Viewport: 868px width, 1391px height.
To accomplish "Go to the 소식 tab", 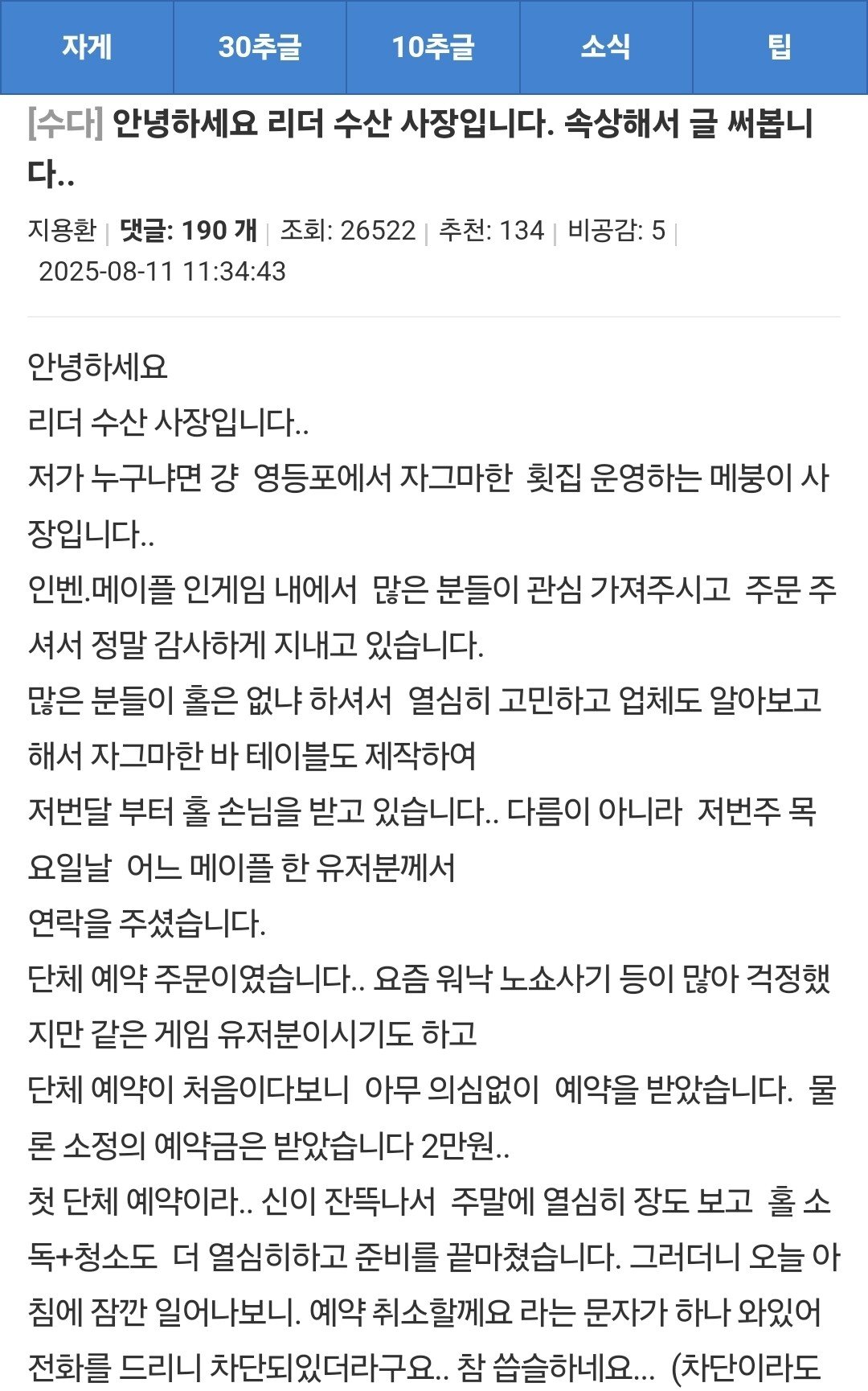I will click(606, 47).
